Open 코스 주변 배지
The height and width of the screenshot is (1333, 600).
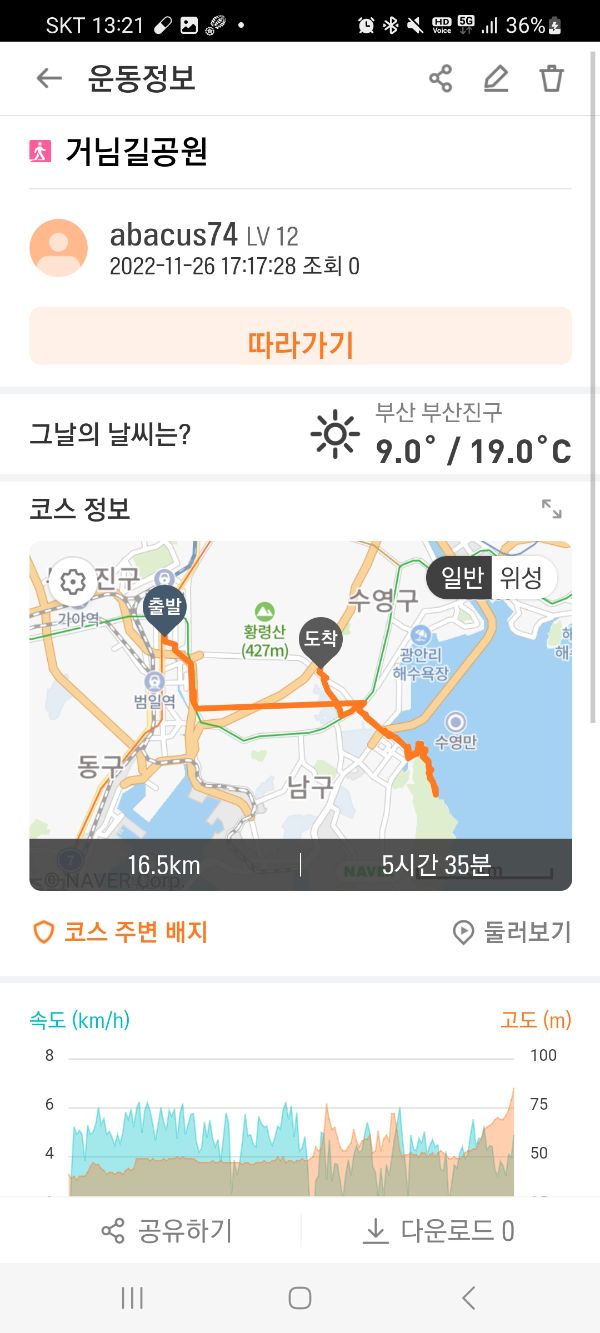point(120,932)
